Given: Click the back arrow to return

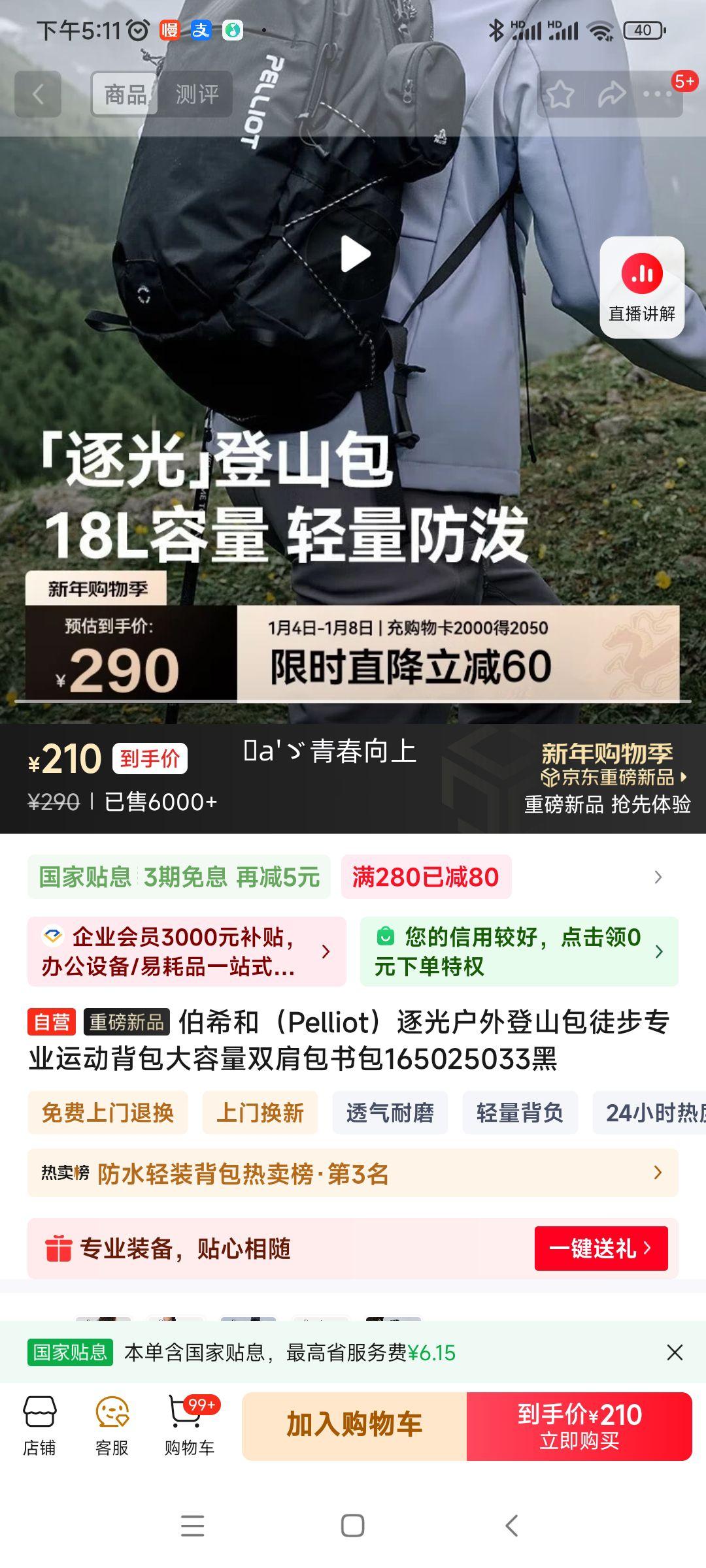Looking at the screenshot, I should [x=37, y=93].
